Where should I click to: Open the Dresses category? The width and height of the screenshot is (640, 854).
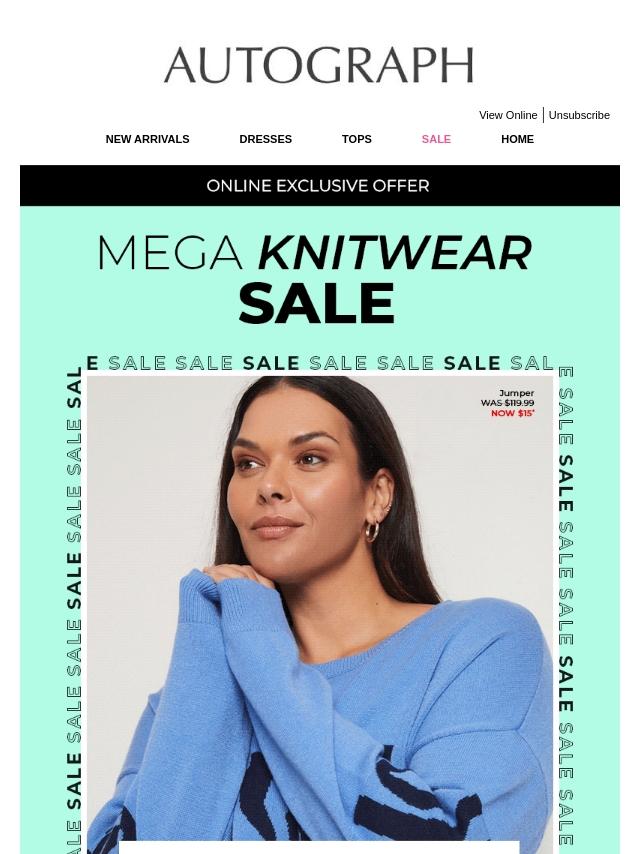click(265, 139)
